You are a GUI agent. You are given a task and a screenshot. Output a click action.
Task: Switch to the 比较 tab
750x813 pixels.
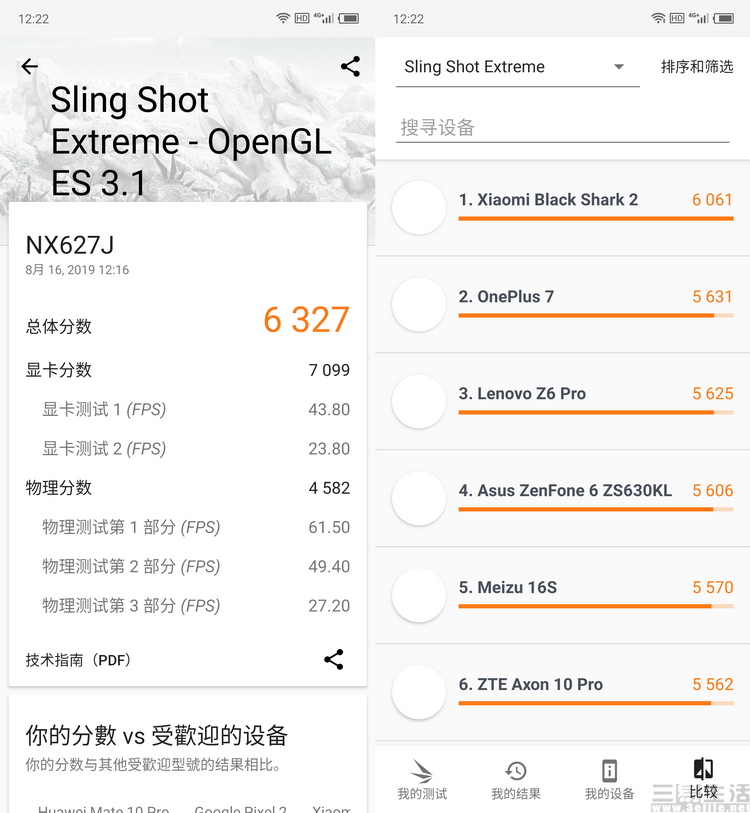coord(703,779)
